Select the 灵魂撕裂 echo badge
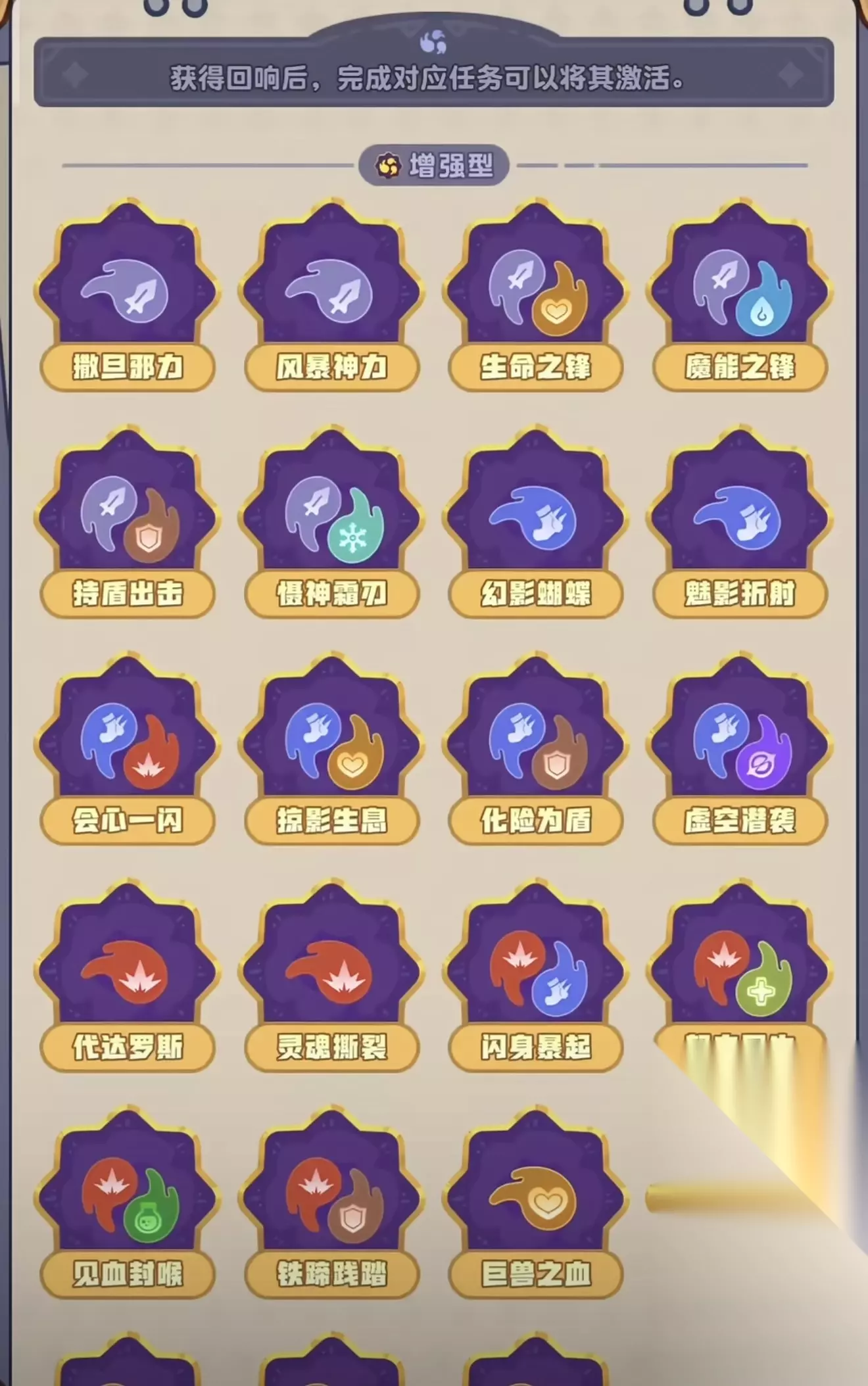This screenshot has height=1386, width=868. [x=332, y=976]
